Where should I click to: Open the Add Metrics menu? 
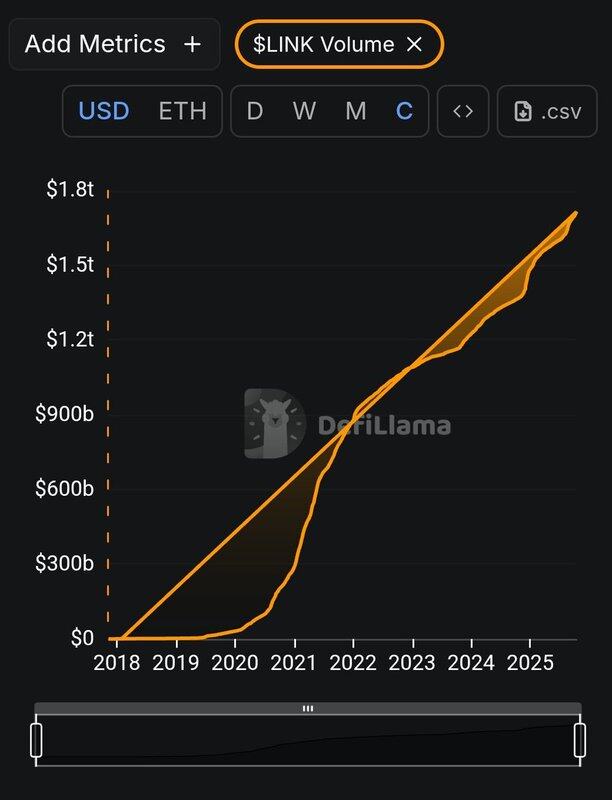tap(113, 44)
